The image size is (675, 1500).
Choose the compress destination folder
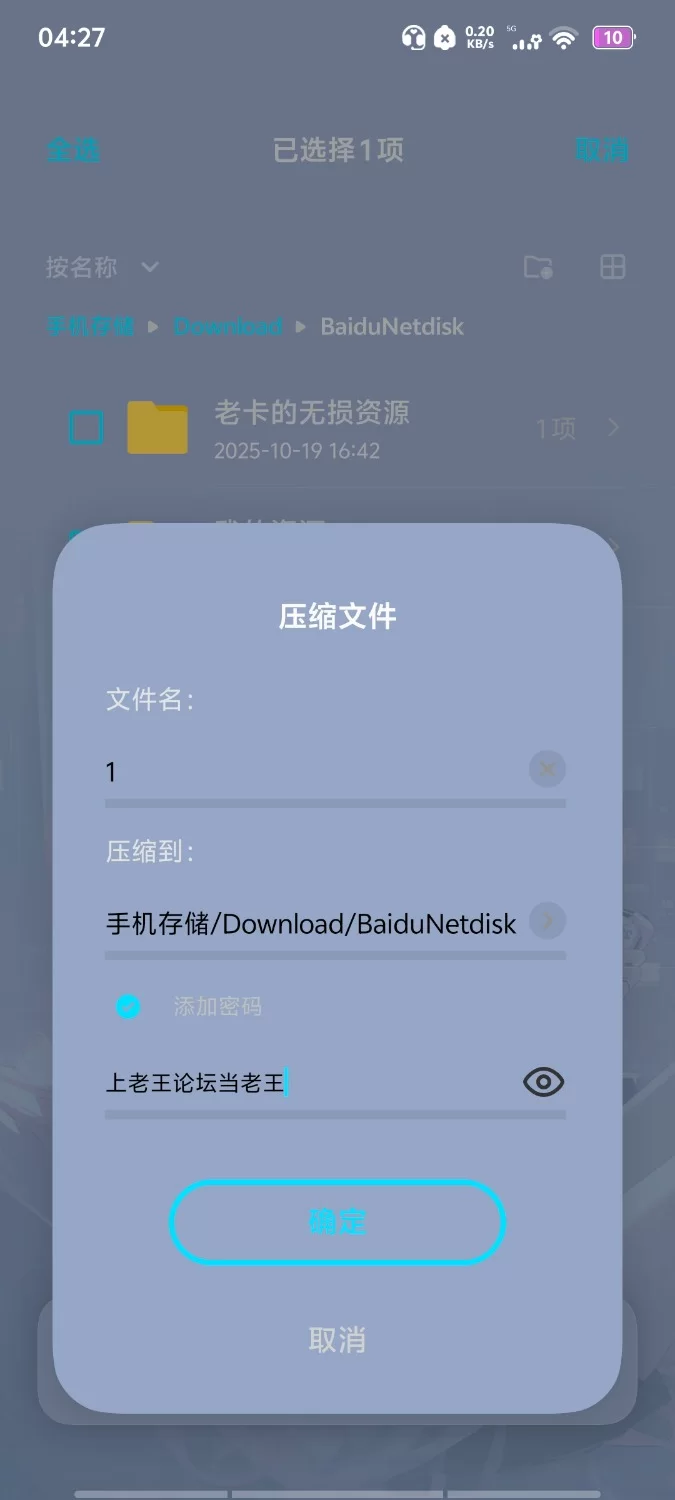click(547, 920)
